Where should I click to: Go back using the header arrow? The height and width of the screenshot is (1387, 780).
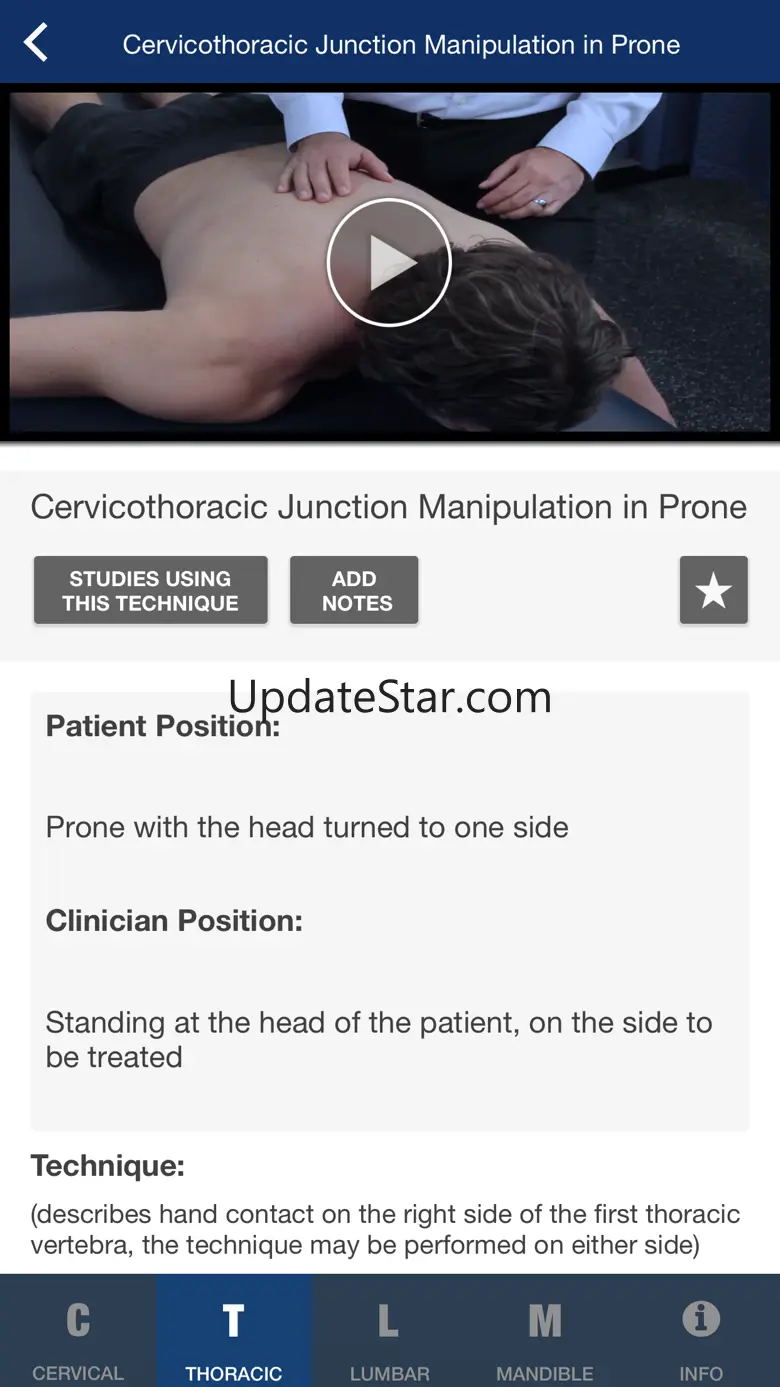[x=36, y=44]
